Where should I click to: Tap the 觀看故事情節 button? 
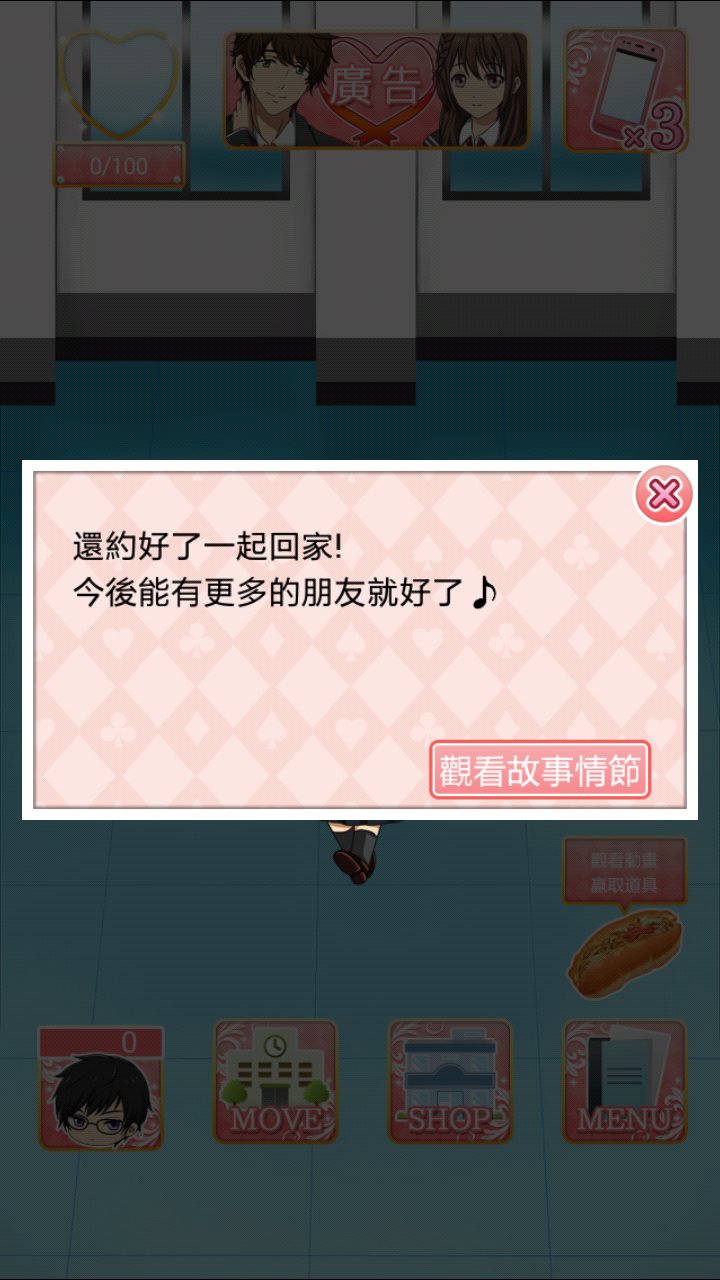(x=540, y=770)
